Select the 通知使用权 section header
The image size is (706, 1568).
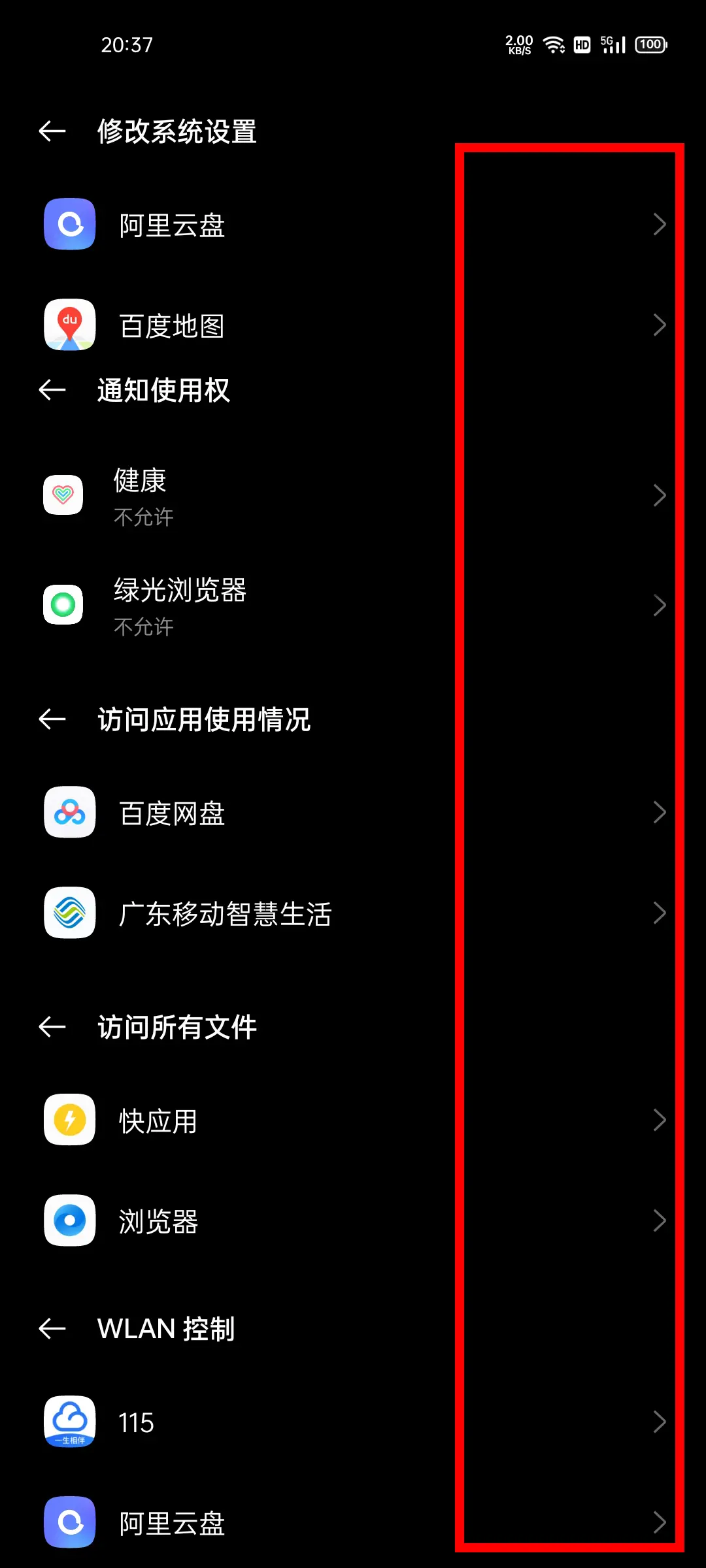pos(163,390)
